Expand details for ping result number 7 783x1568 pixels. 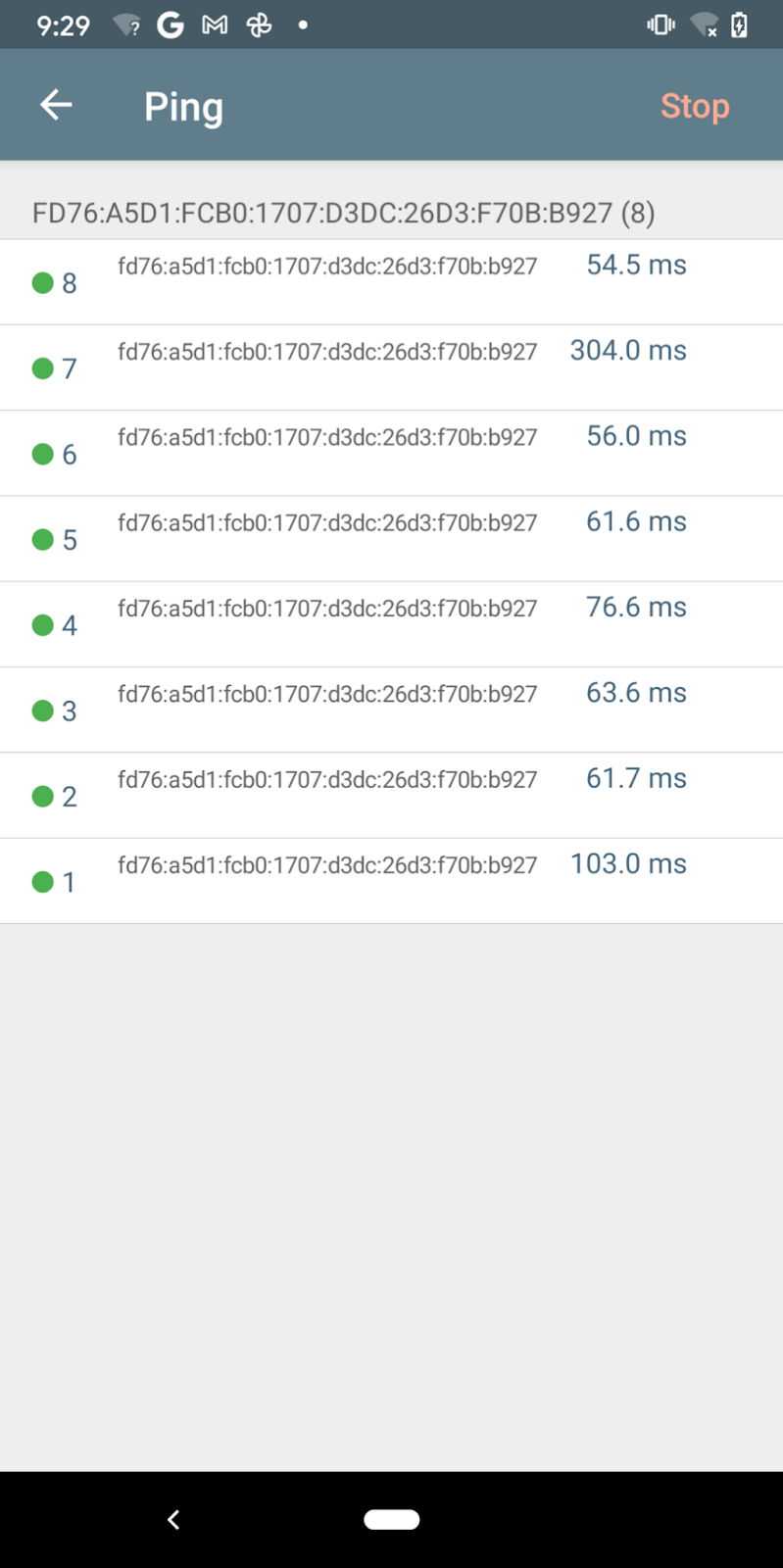tap(392, 367)
